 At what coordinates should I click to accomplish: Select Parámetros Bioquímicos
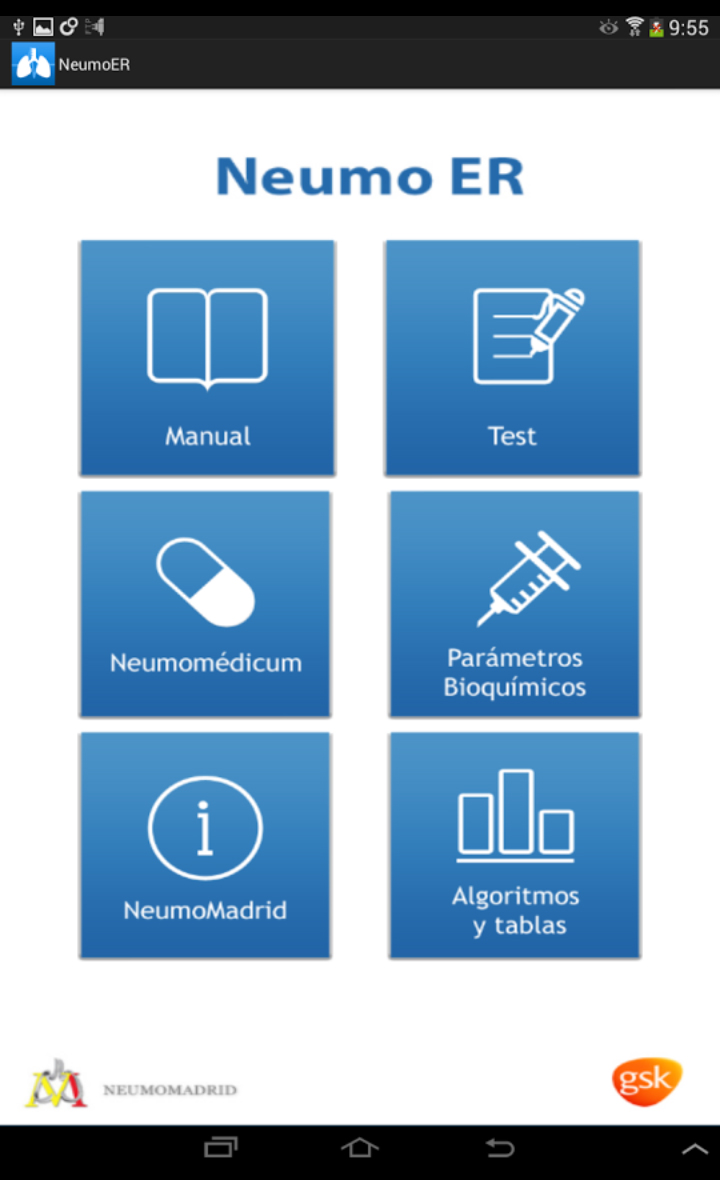[x=515, y=604]
